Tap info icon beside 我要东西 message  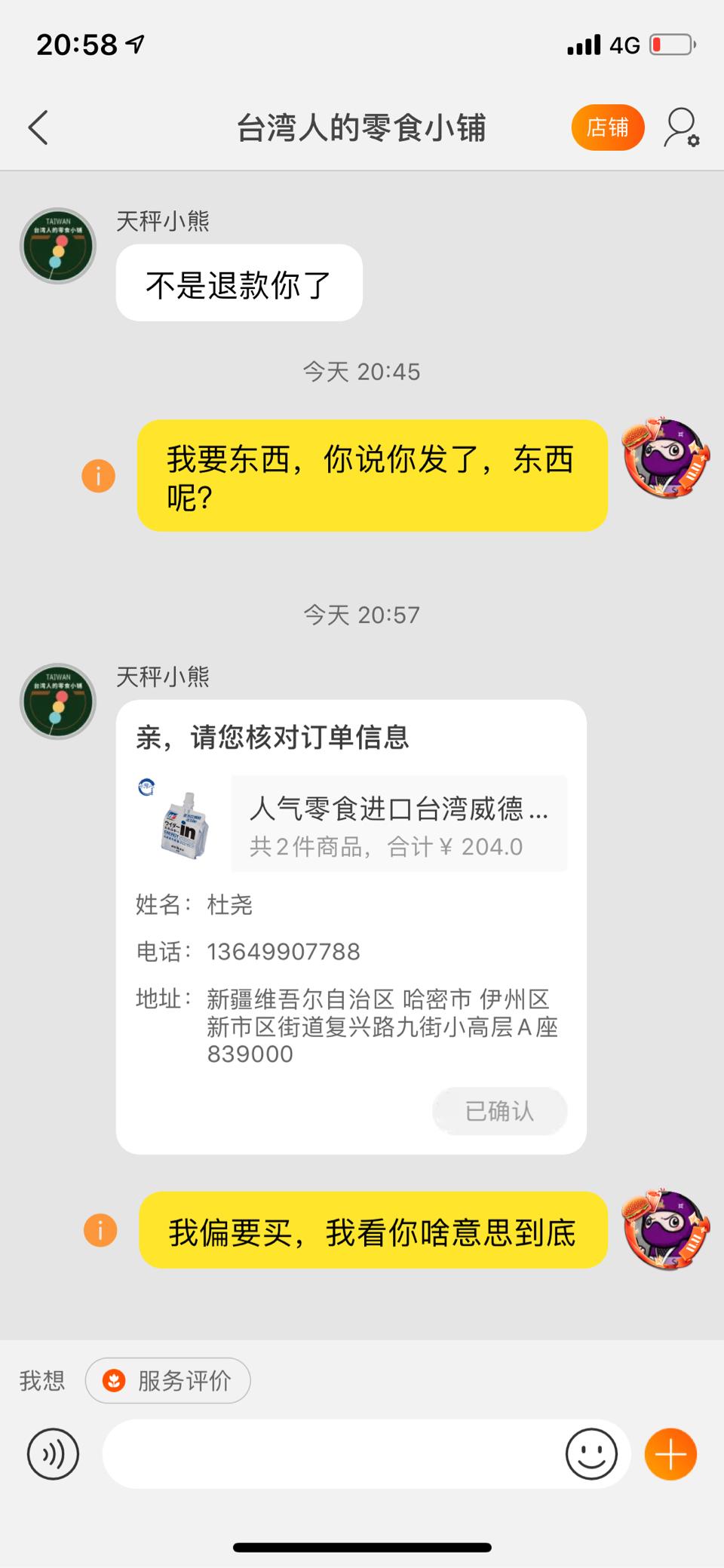[x=99, y=477]
